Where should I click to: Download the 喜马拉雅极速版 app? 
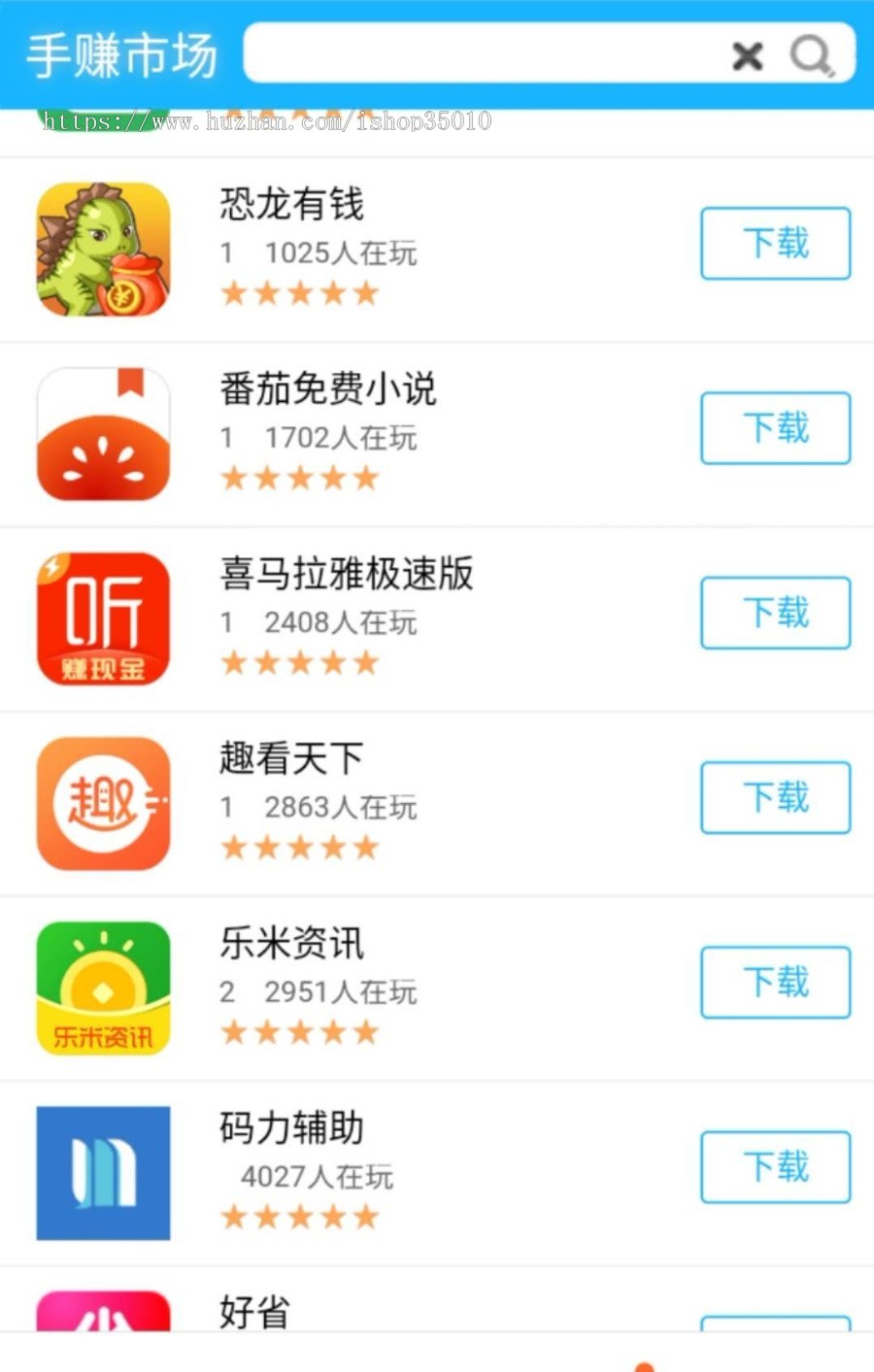(x=775, y=613)
